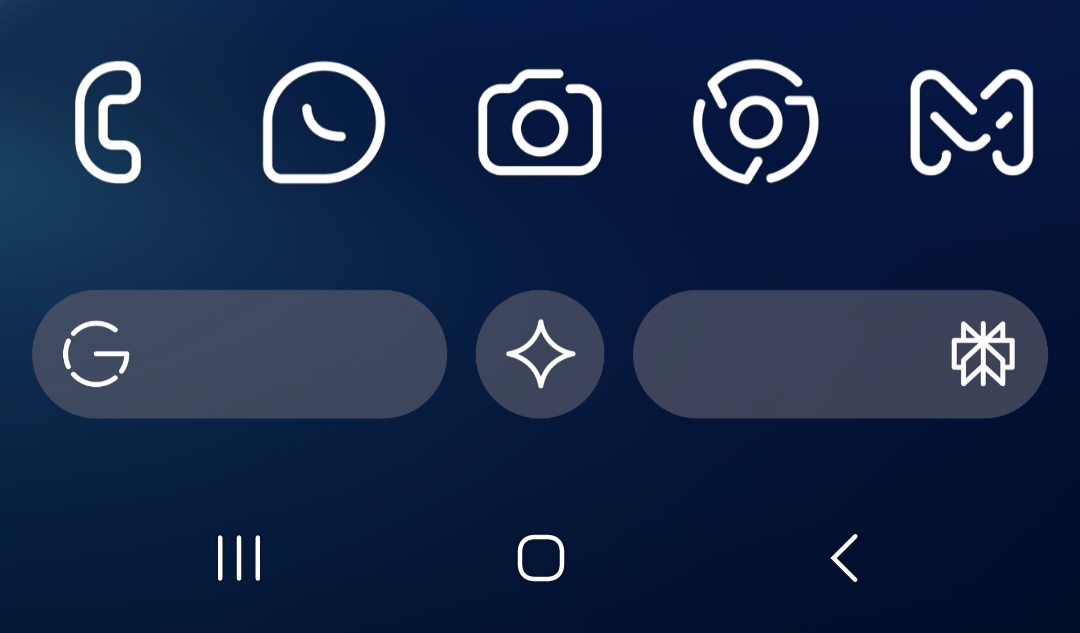Open the Camera app
This screenshot has height=633, width=1080.
540,124
